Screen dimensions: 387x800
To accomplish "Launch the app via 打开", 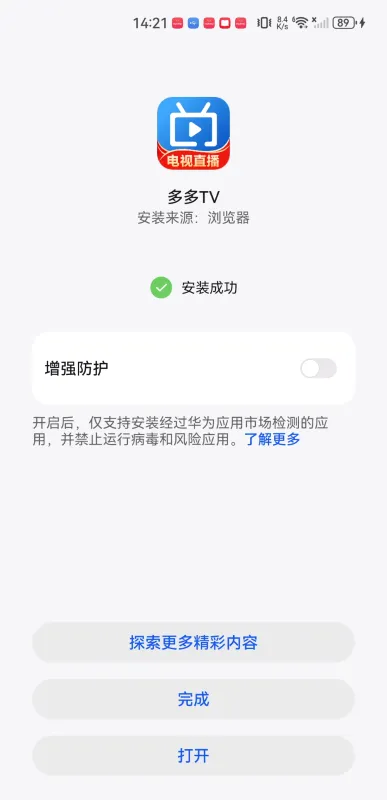I will 193,756.
